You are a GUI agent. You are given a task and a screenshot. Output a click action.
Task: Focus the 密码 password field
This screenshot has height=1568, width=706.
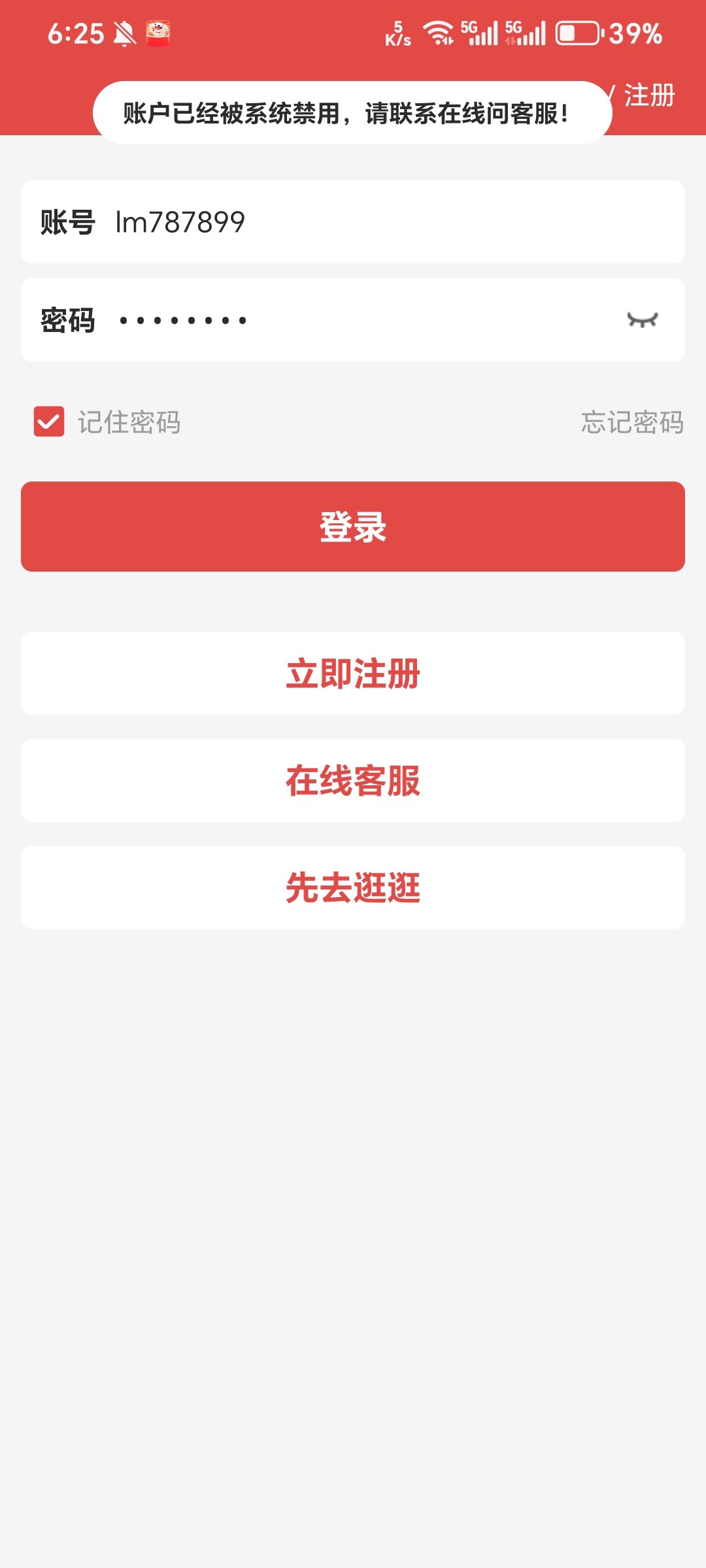pos(366,320)
